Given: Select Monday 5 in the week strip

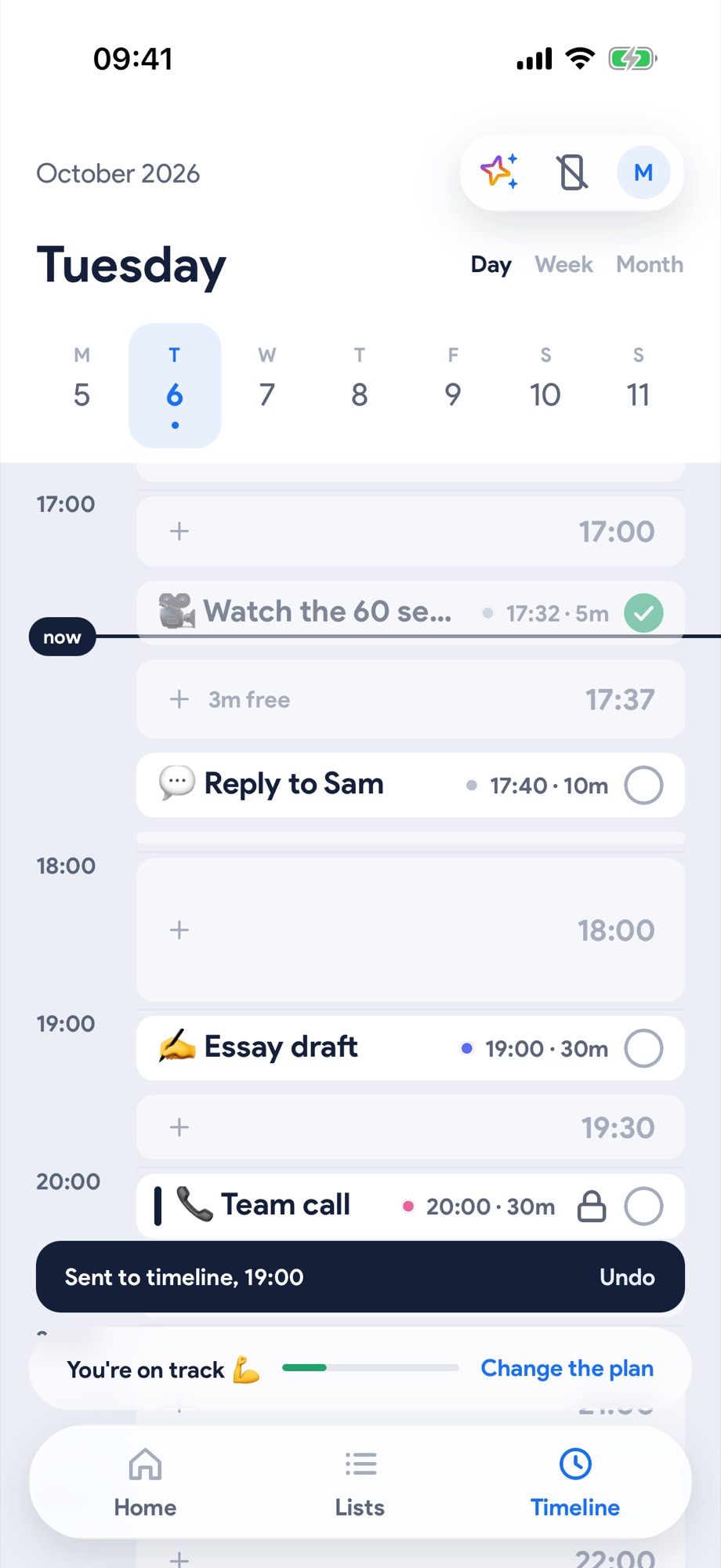Looking at the screenshot, I should pos(82,386).
